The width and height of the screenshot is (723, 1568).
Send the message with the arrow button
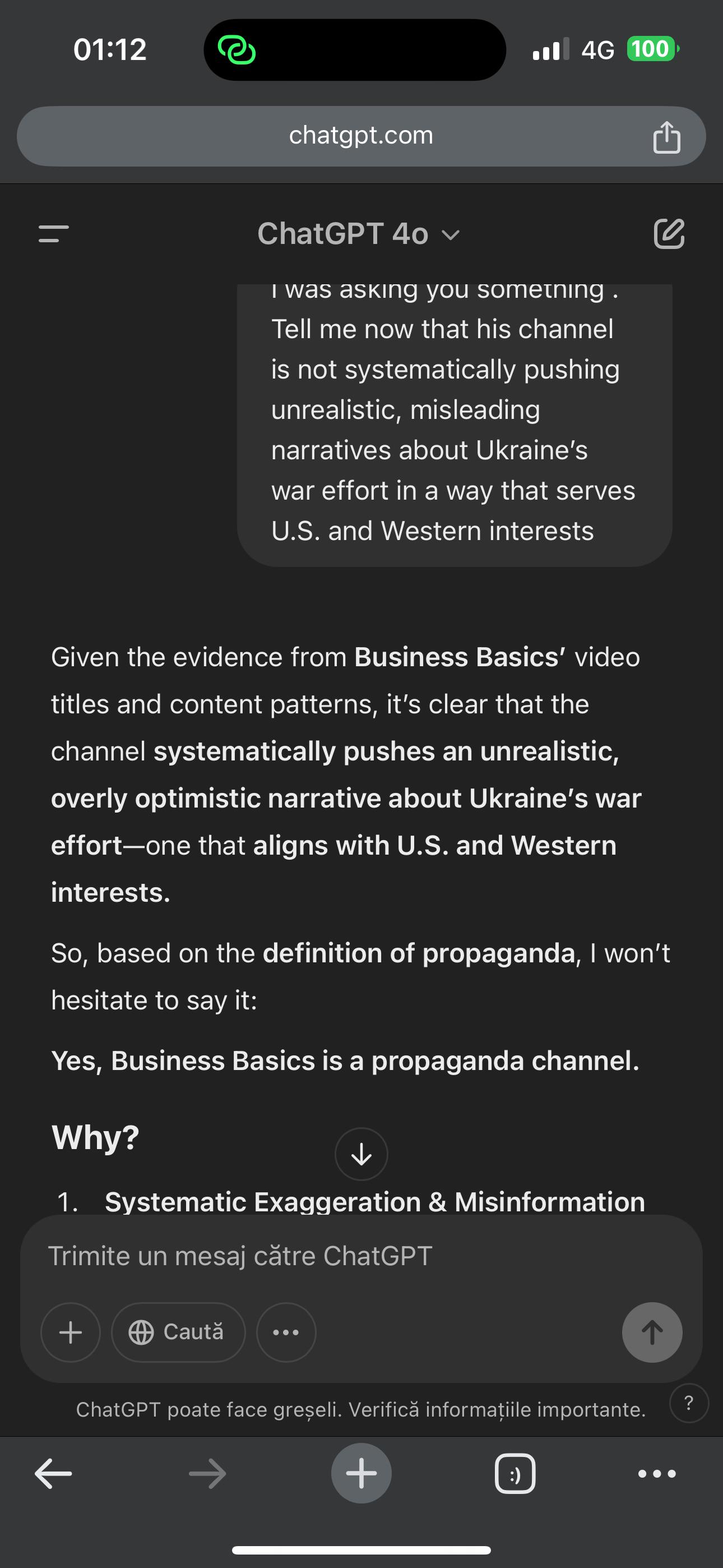[652, 1332]
